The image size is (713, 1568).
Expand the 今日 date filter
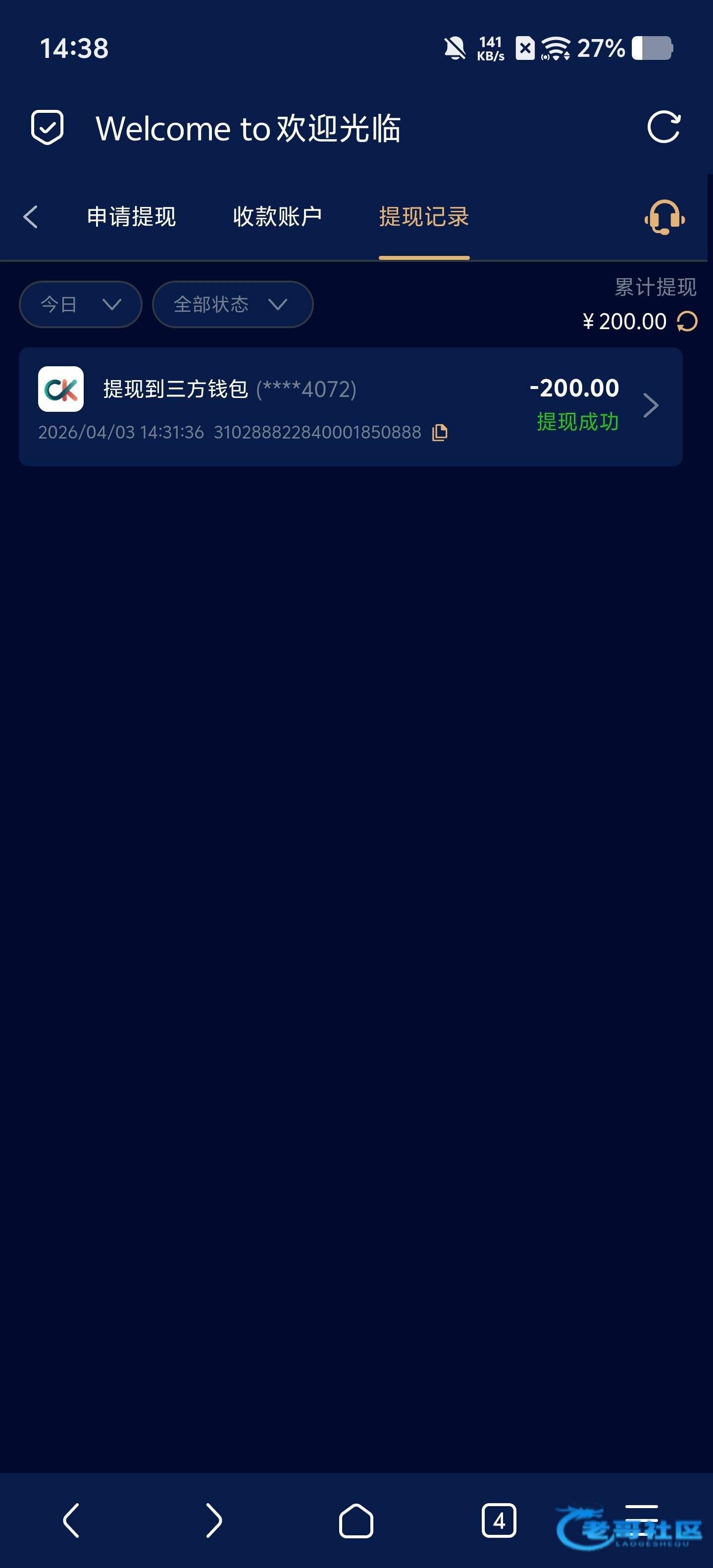click(x=80, y=304)
